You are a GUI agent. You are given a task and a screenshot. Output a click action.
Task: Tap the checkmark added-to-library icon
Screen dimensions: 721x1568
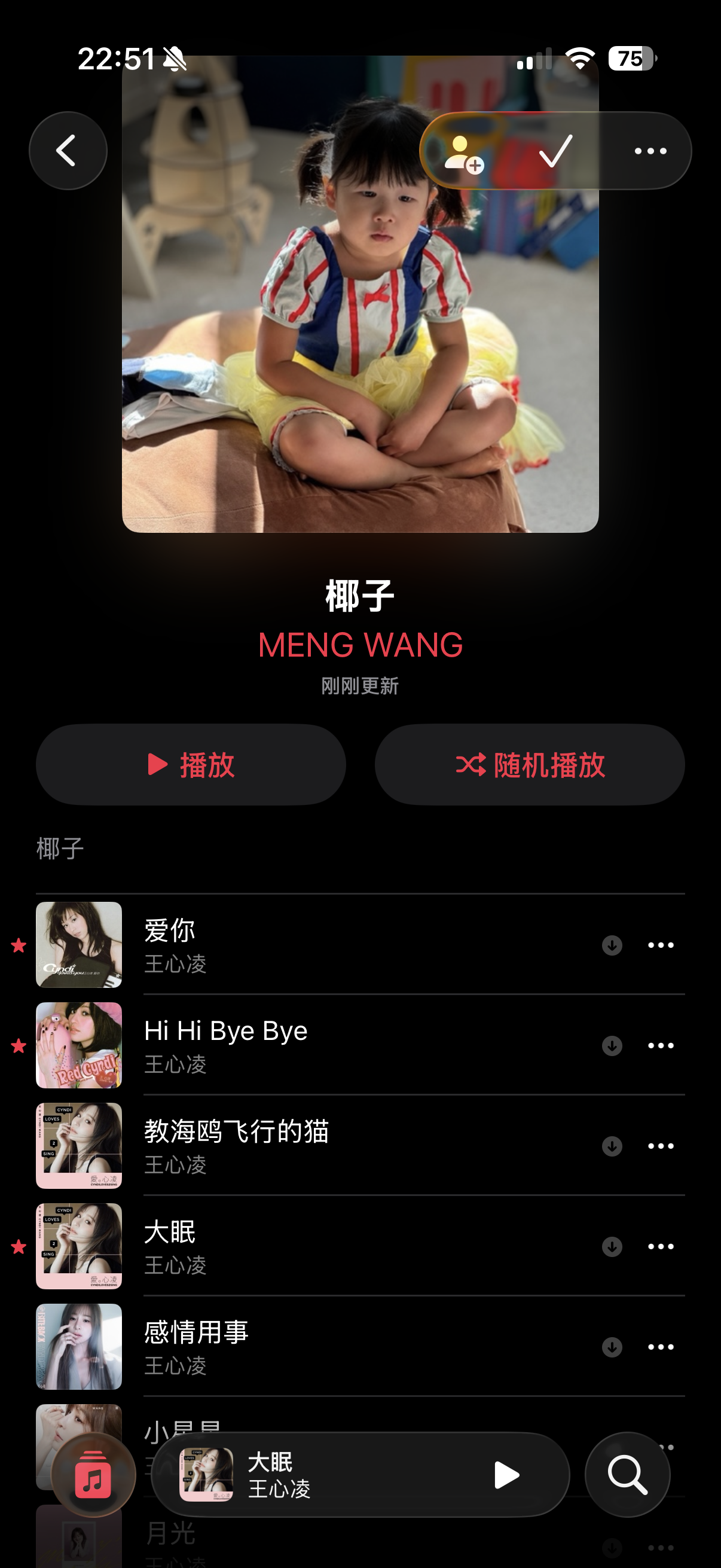coord(555,151)
